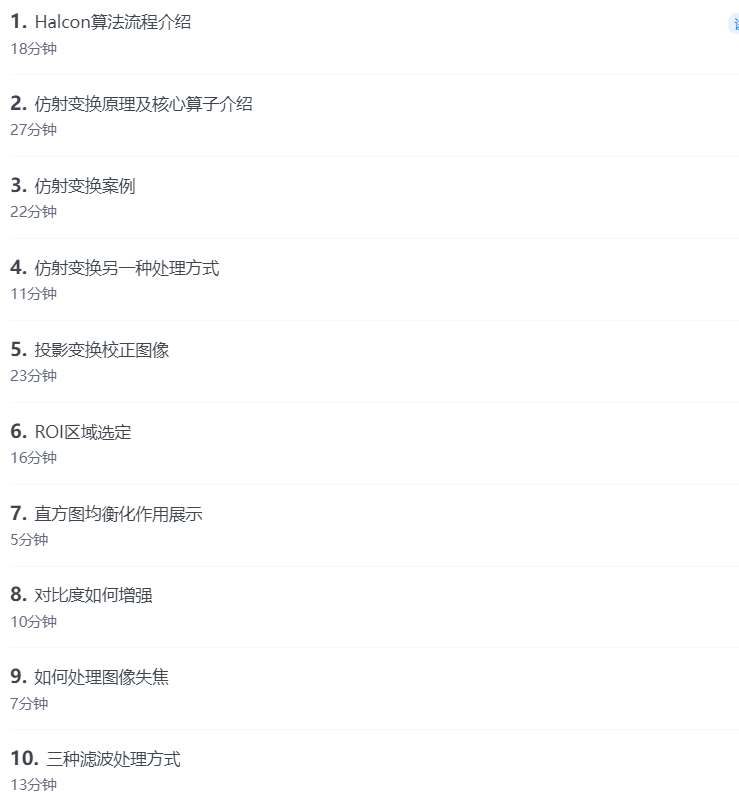Select lesson 8 对比度如何增强
This screenshot has width=739, height=795.
coord(93,595)
